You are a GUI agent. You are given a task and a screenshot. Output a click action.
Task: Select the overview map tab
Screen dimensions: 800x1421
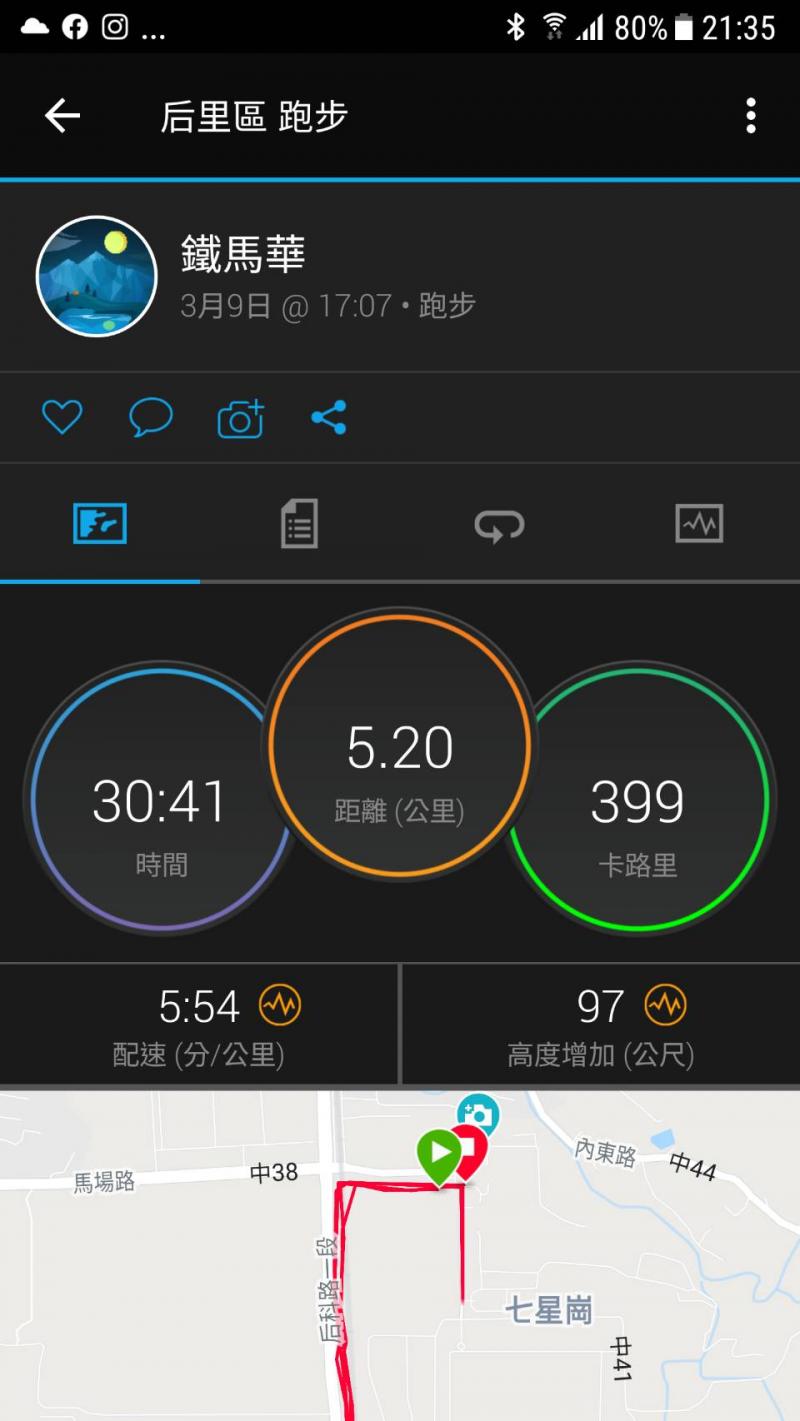click(100, 523)
